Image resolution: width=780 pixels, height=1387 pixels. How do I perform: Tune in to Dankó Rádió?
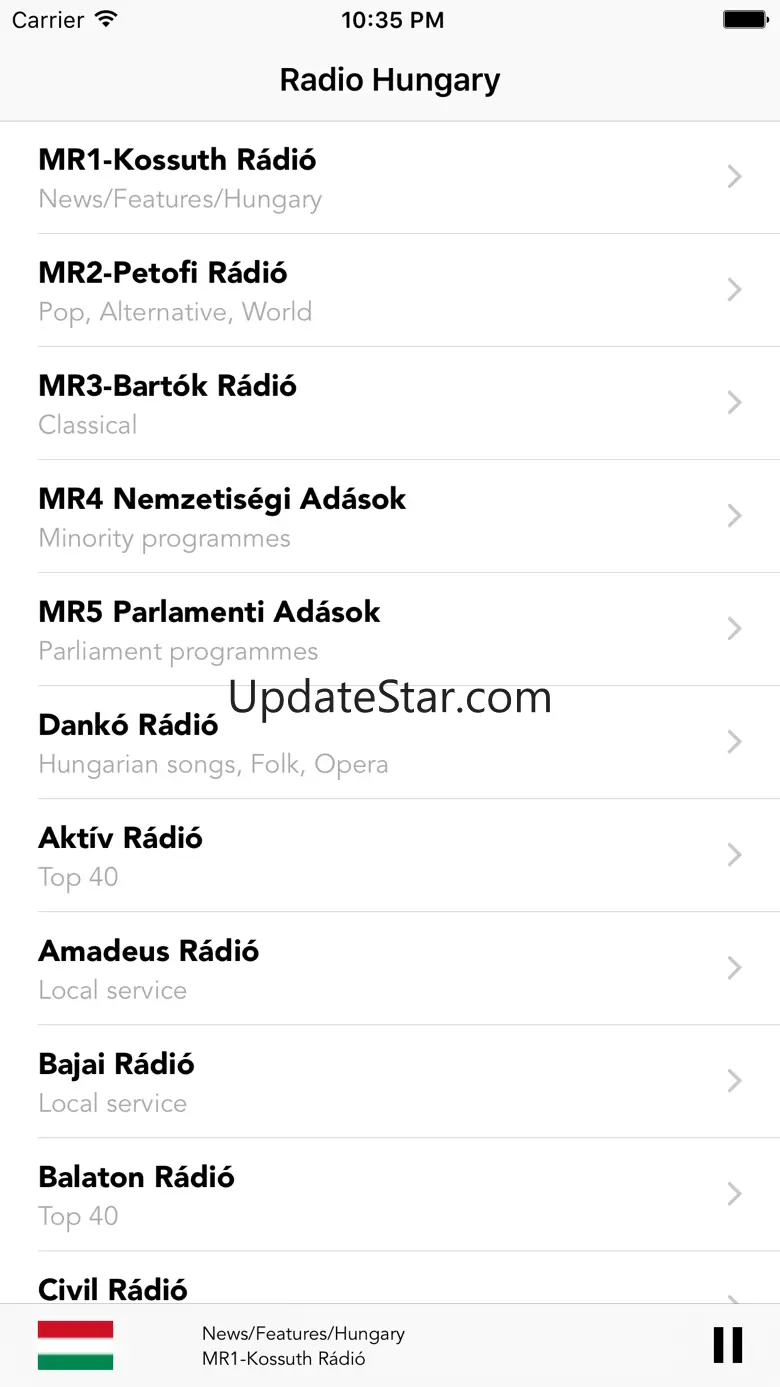point(390,743)
